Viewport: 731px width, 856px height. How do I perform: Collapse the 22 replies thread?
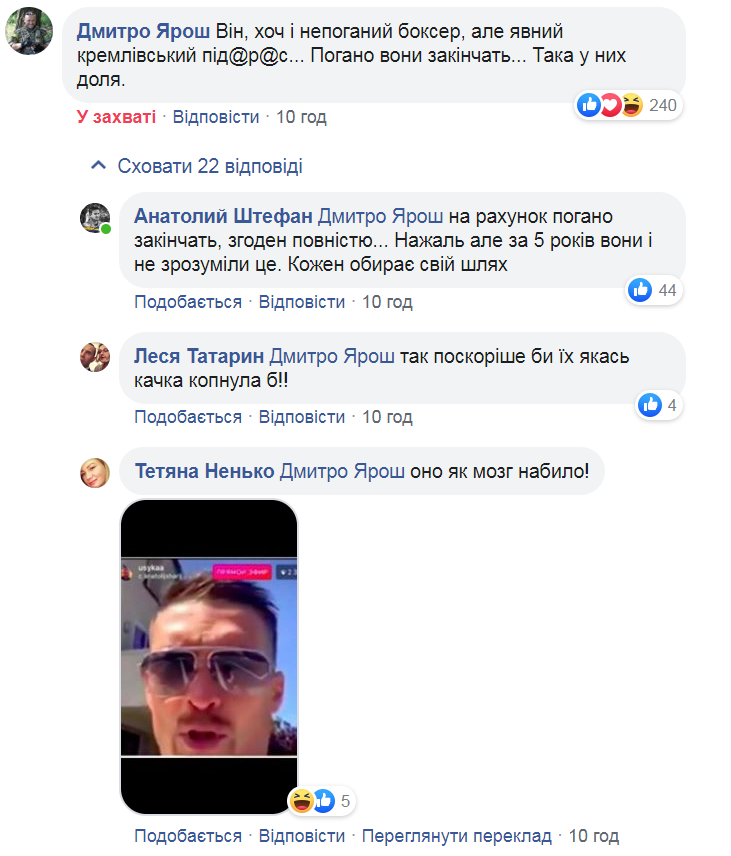(x=209, y=166)
